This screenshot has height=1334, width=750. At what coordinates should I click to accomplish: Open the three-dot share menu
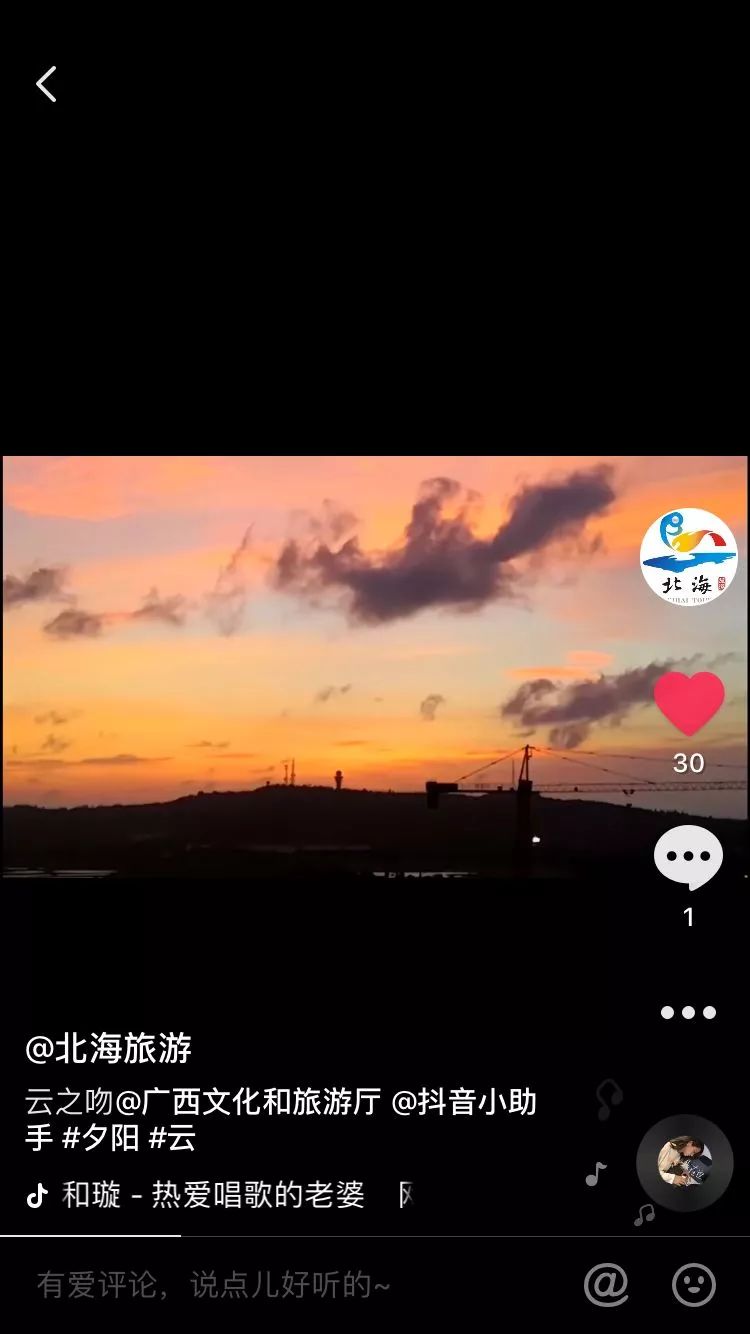(x=688, y=1012)
